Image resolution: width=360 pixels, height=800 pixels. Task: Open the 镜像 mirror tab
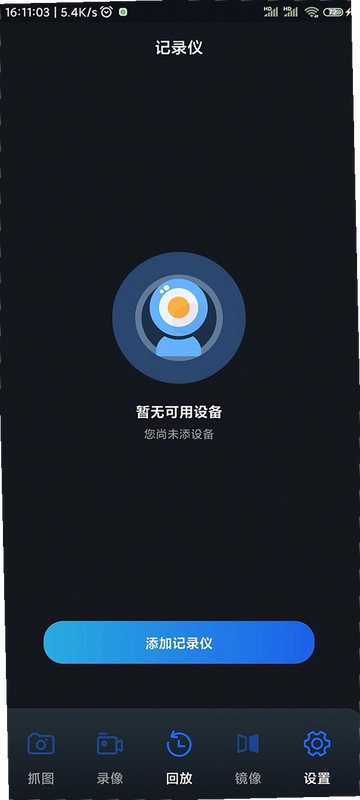pyautogui.click(x=248, y=758)
